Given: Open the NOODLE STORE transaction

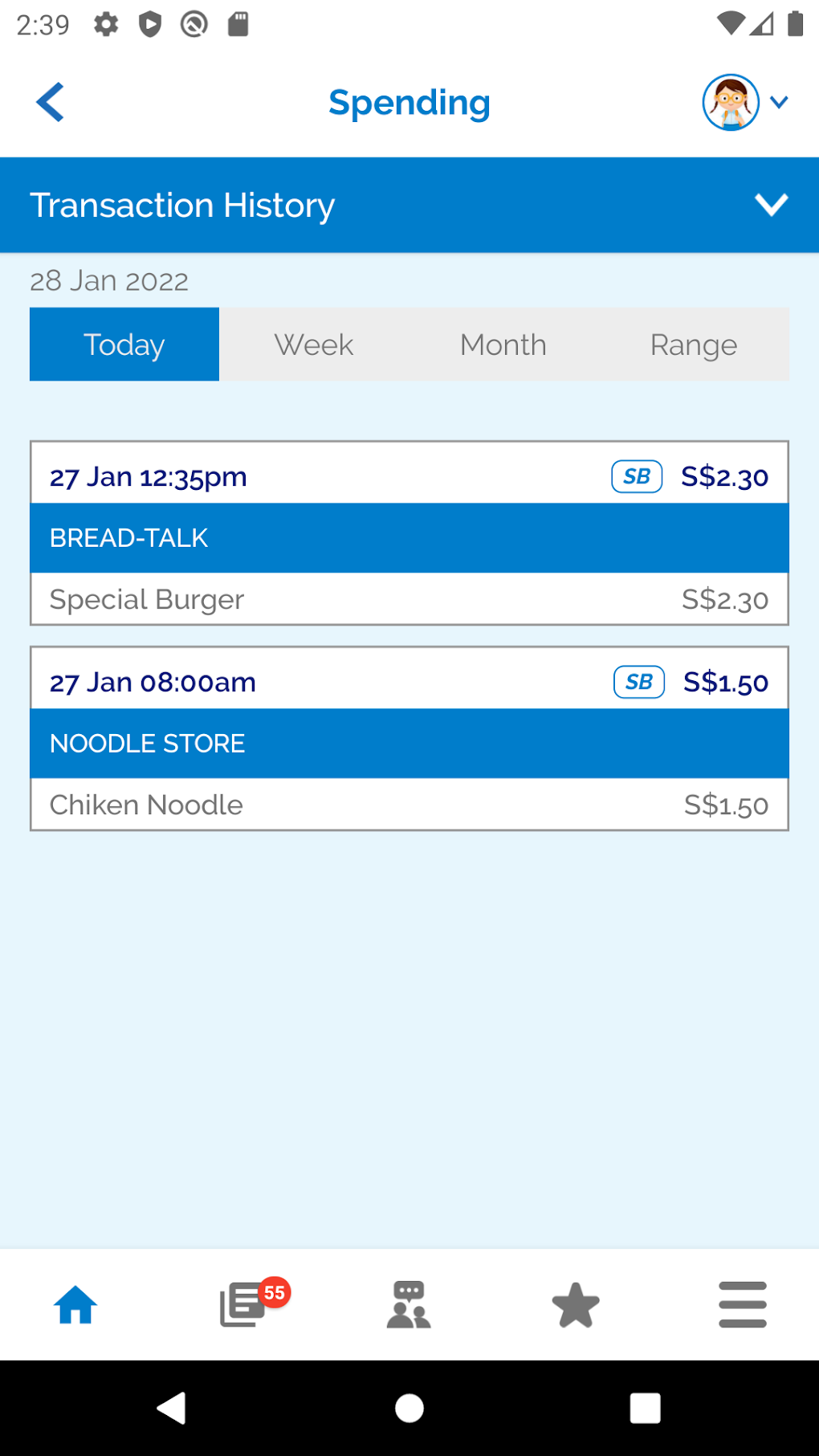Looking at the screenshot, I should click(409, 743).
